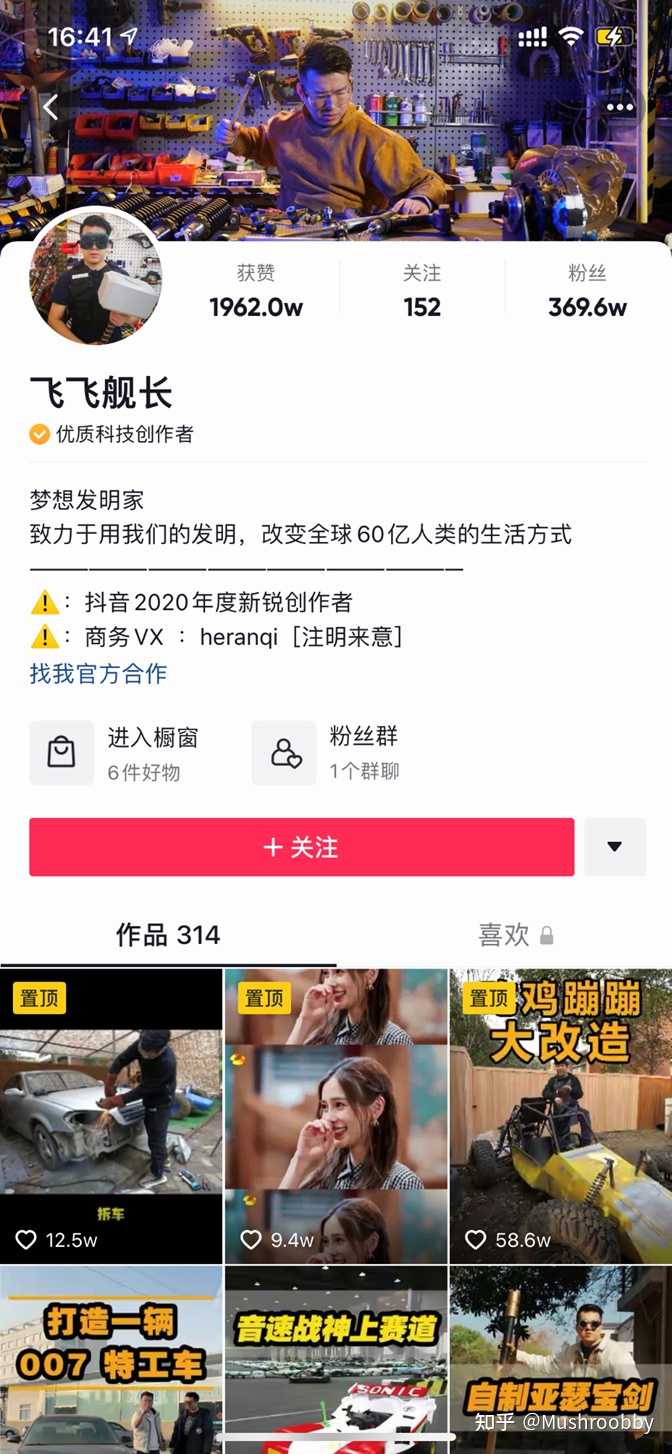Follow this creator with the red 关注 button

pos(301,847)
